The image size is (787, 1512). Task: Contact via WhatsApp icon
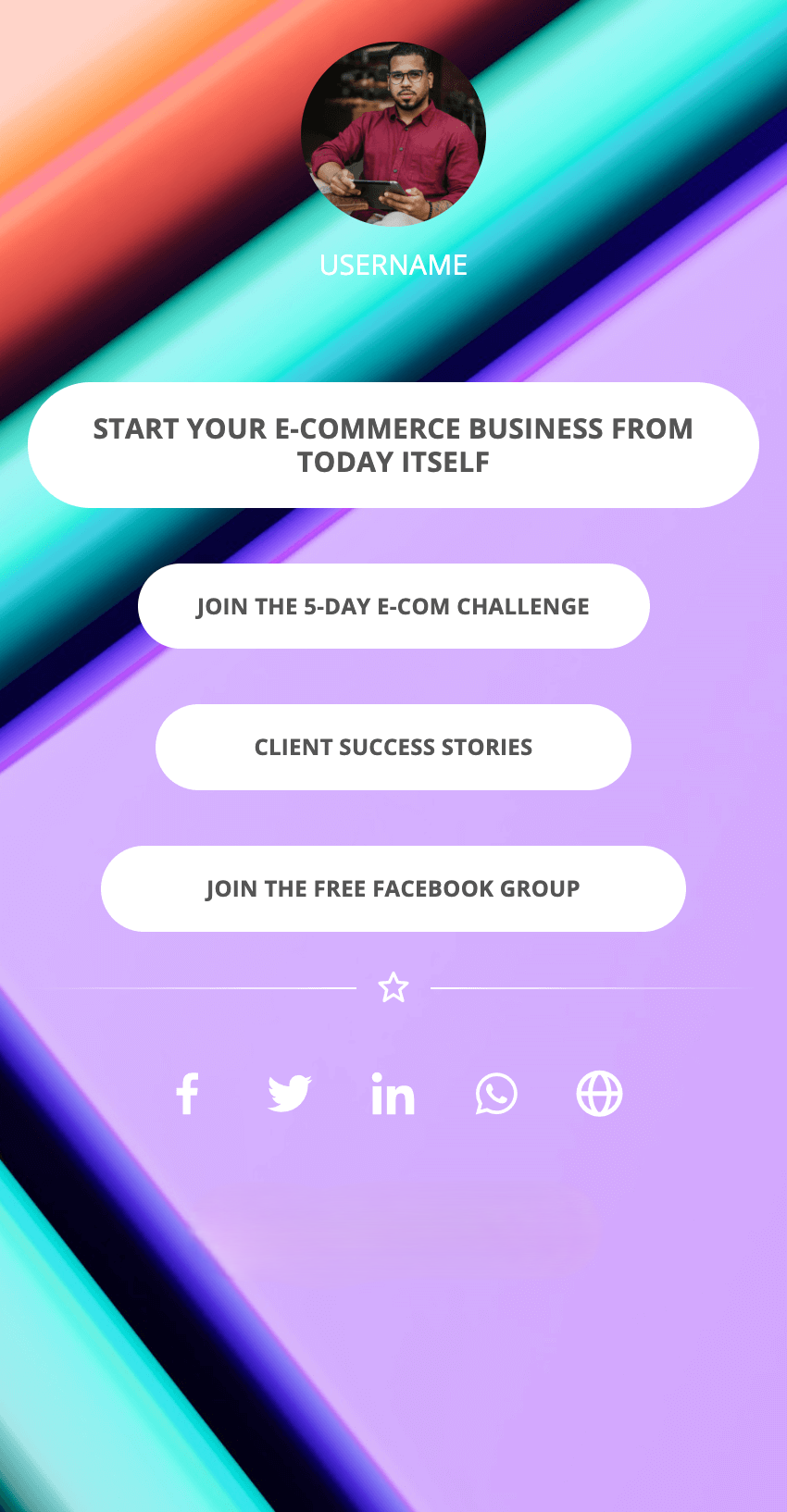496,1094
